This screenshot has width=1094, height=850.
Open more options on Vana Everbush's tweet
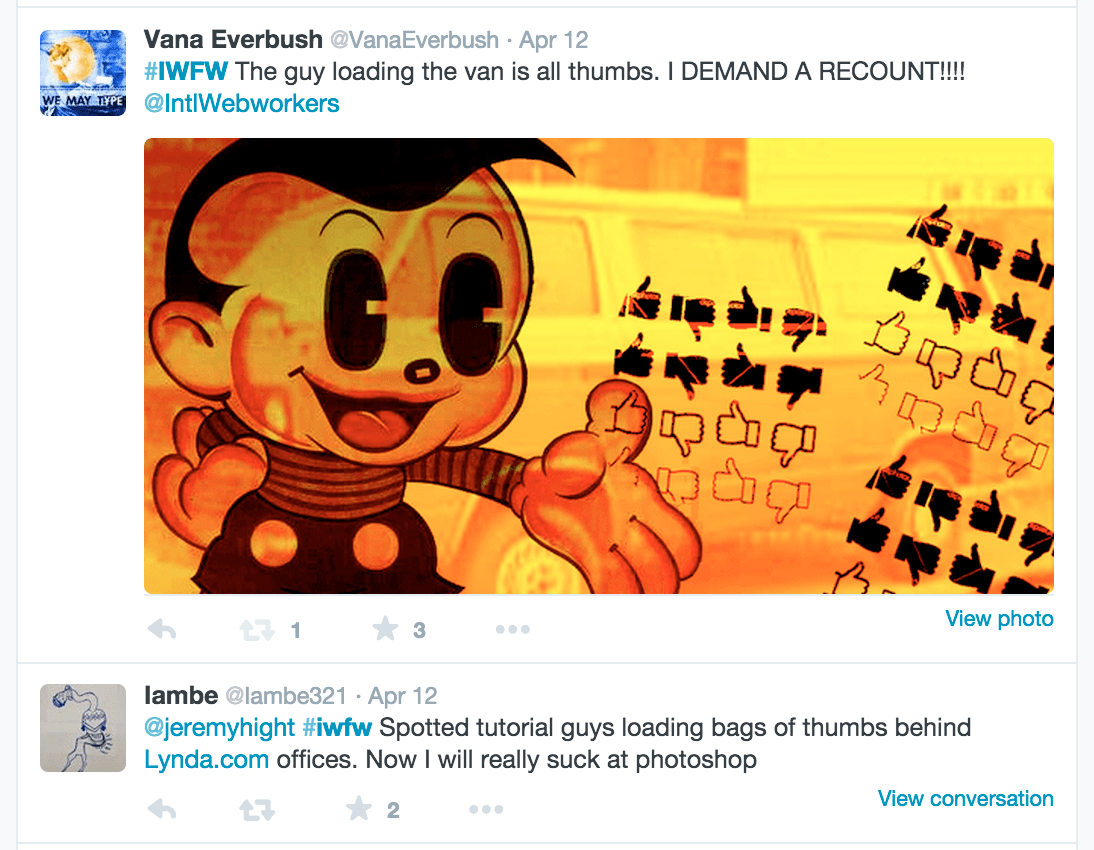pyautogui.click(x=512, y=630)
